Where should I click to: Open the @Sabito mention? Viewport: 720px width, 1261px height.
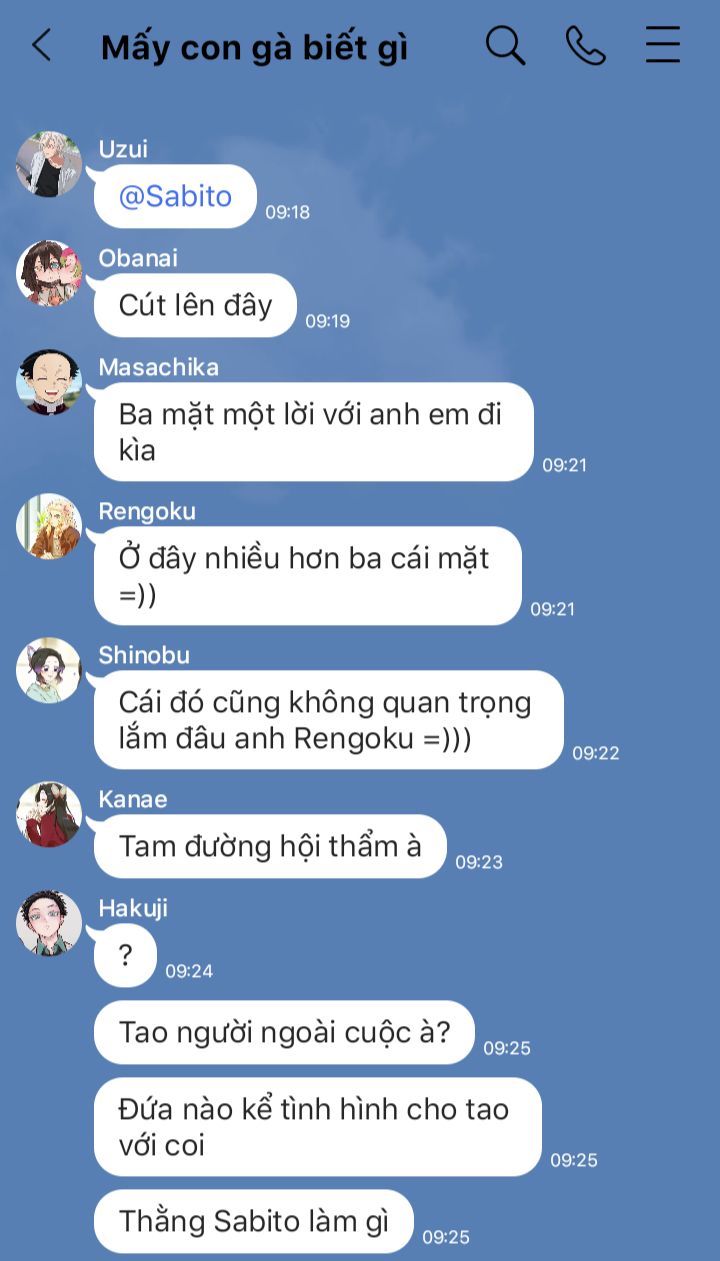click(x=175, y=196)
